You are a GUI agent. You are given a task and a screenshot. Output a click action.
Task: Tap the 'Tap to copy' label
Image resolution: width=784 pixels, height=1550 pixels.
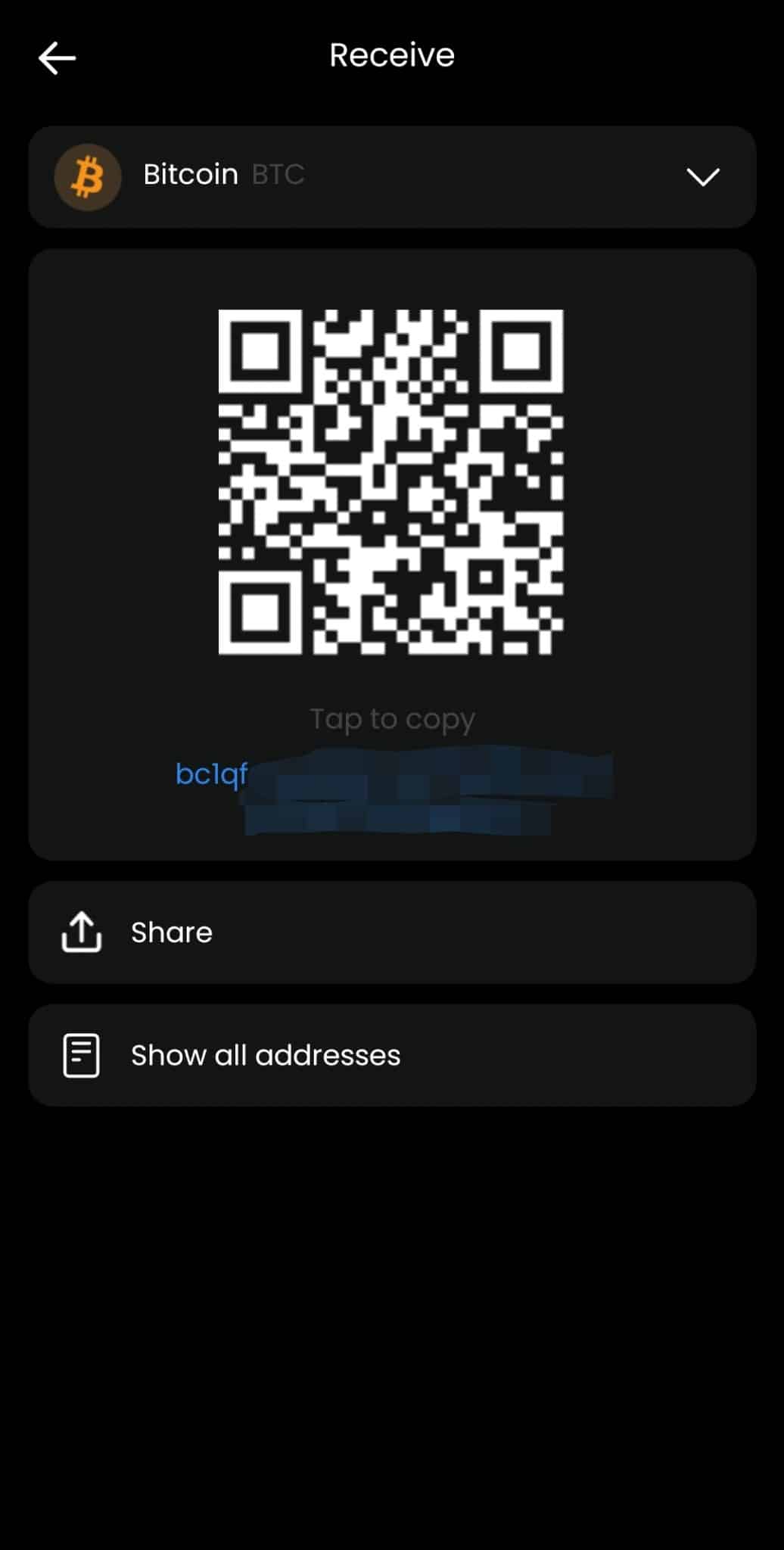pos(391,717)
